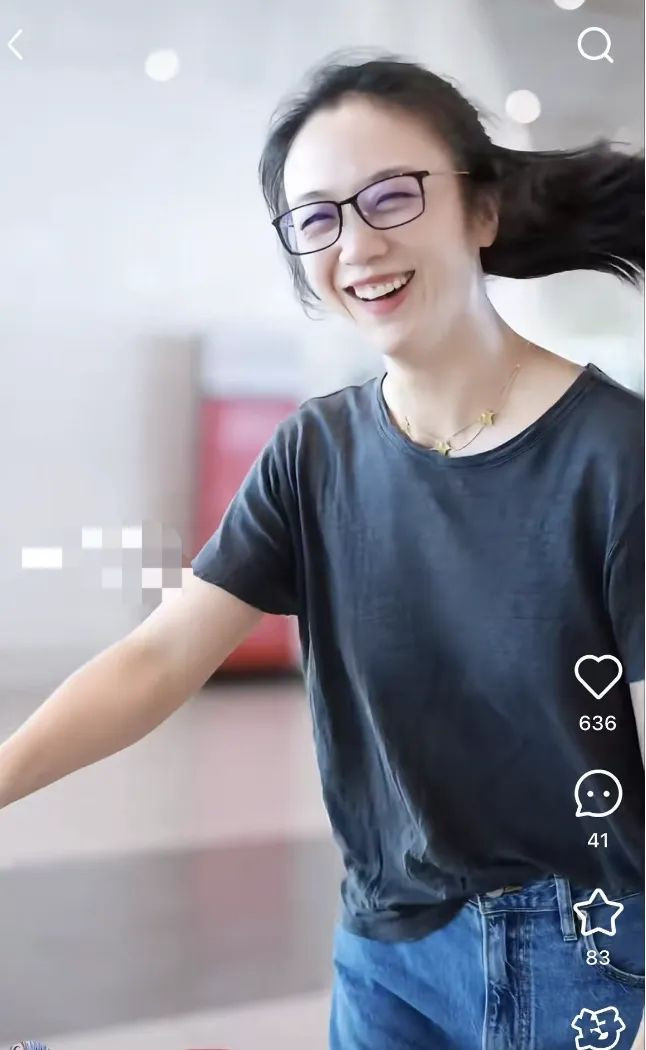Open search from the magnifier icon
The width and height of the screenshot is (646, 1050).
tap(595, 44)
